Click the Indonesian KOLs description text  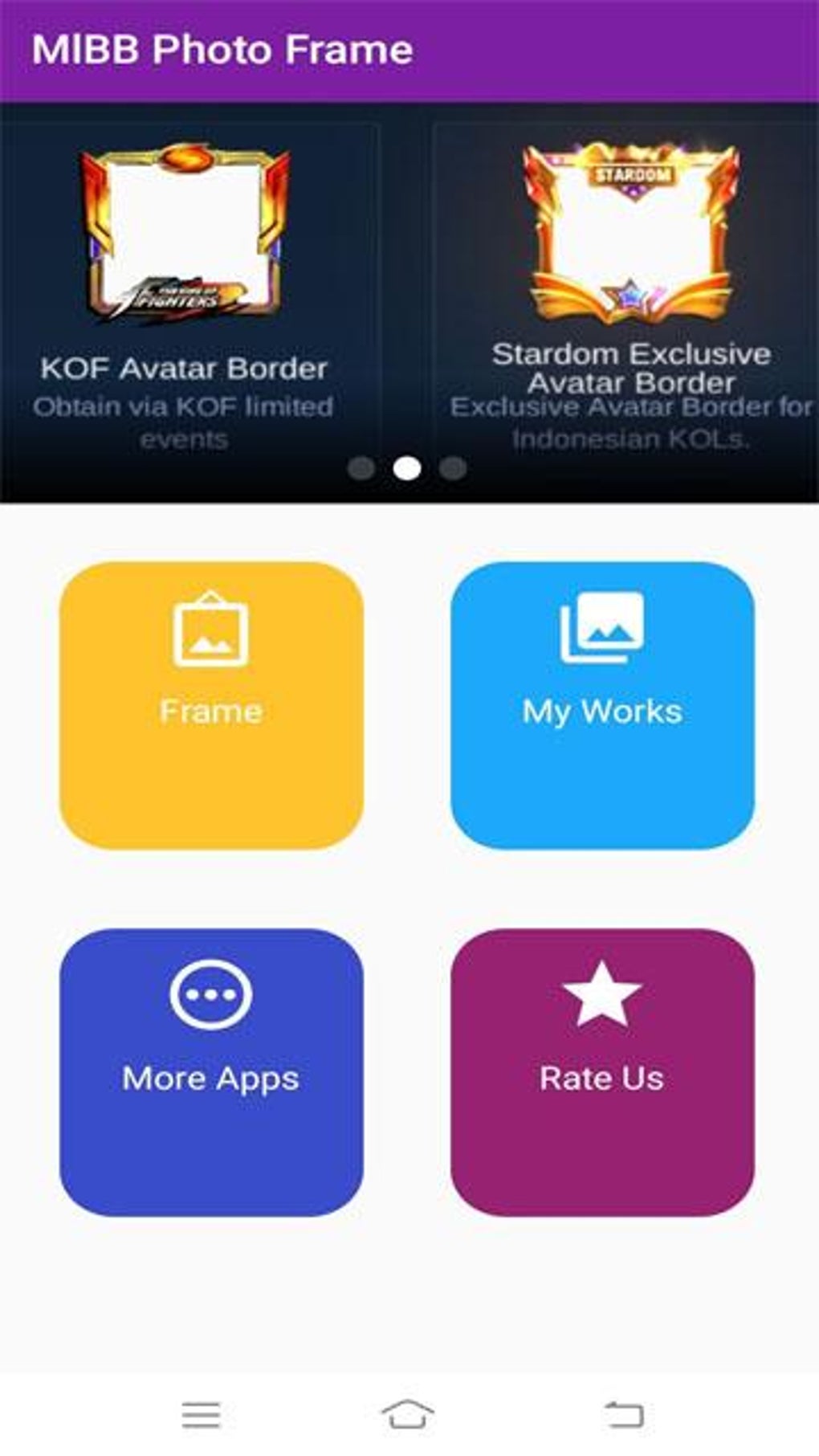pyautogui.click(x=630, y=421)
